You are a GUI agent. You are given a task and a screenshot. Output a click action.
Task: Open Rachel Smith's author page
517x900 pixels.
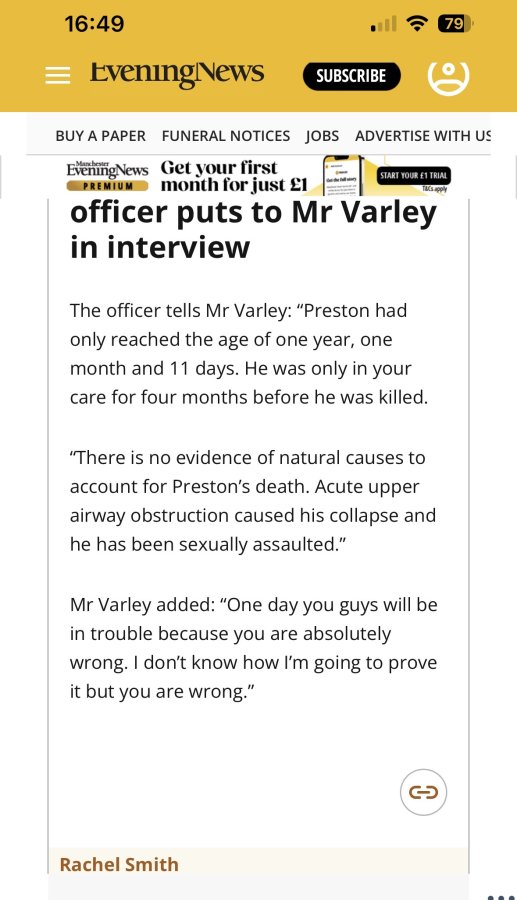click(x=119, y=864)
